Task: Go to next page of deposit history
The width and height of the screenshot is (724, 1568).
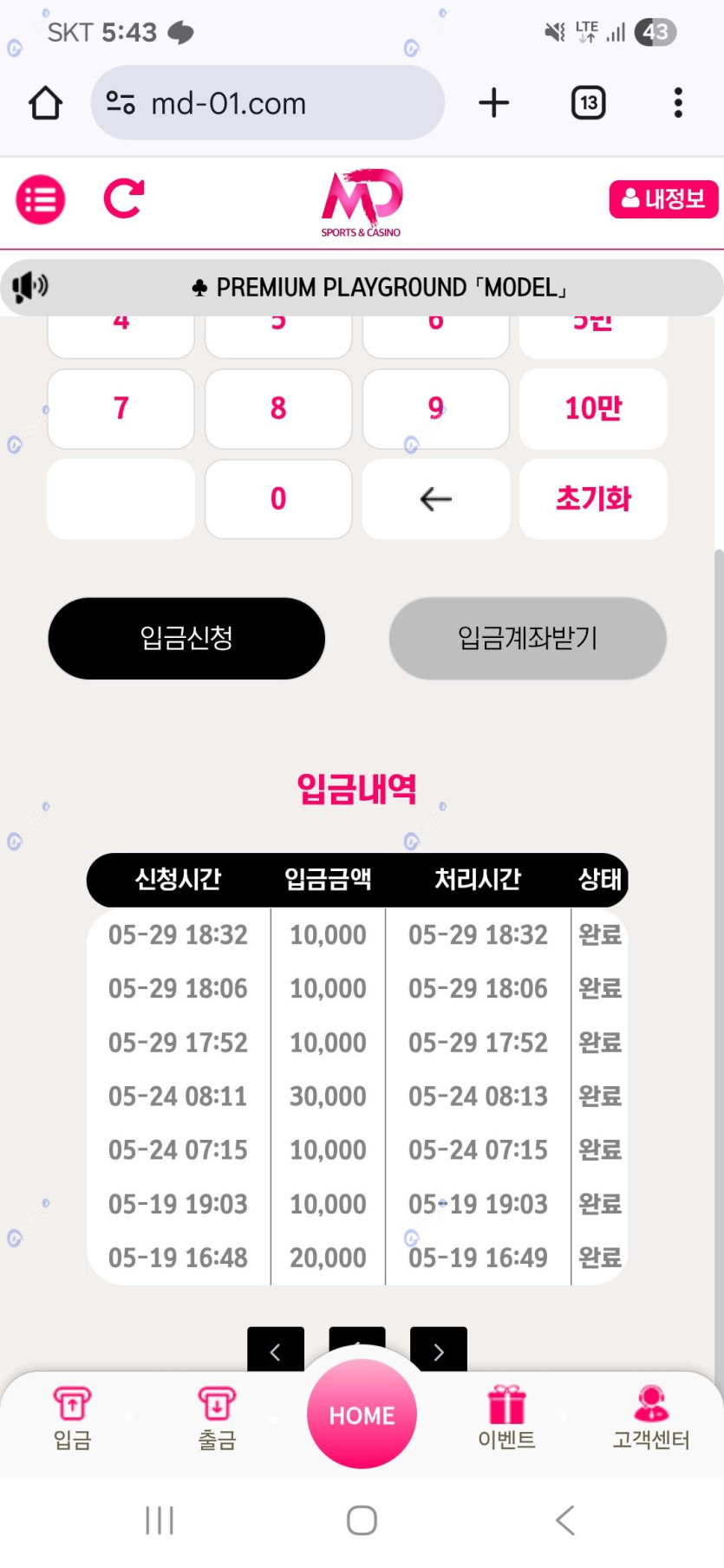Action: pyautogui.click(x=438, y=1350)
